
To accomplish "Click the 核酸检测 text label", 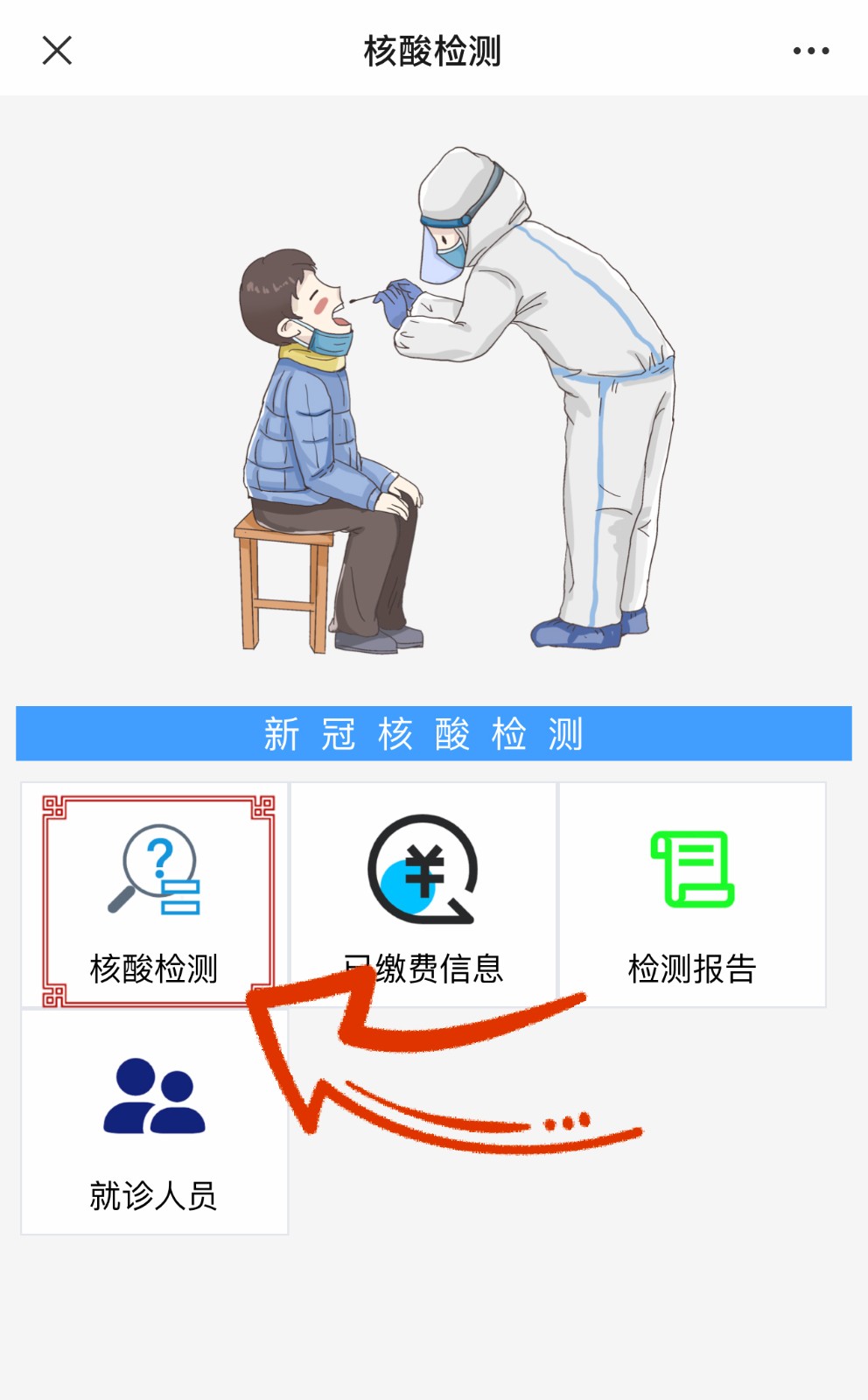I will (x=154, y=967).
